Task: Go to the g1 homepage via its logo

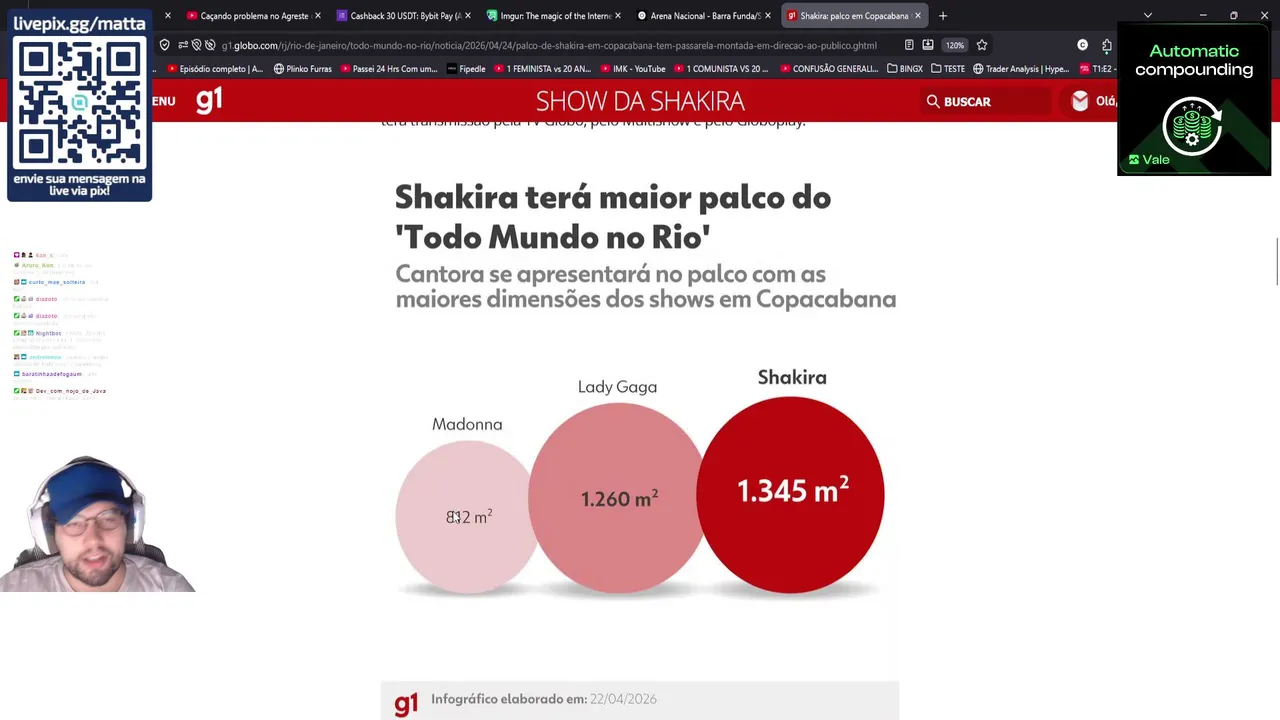Action: [x=209, y=100]
